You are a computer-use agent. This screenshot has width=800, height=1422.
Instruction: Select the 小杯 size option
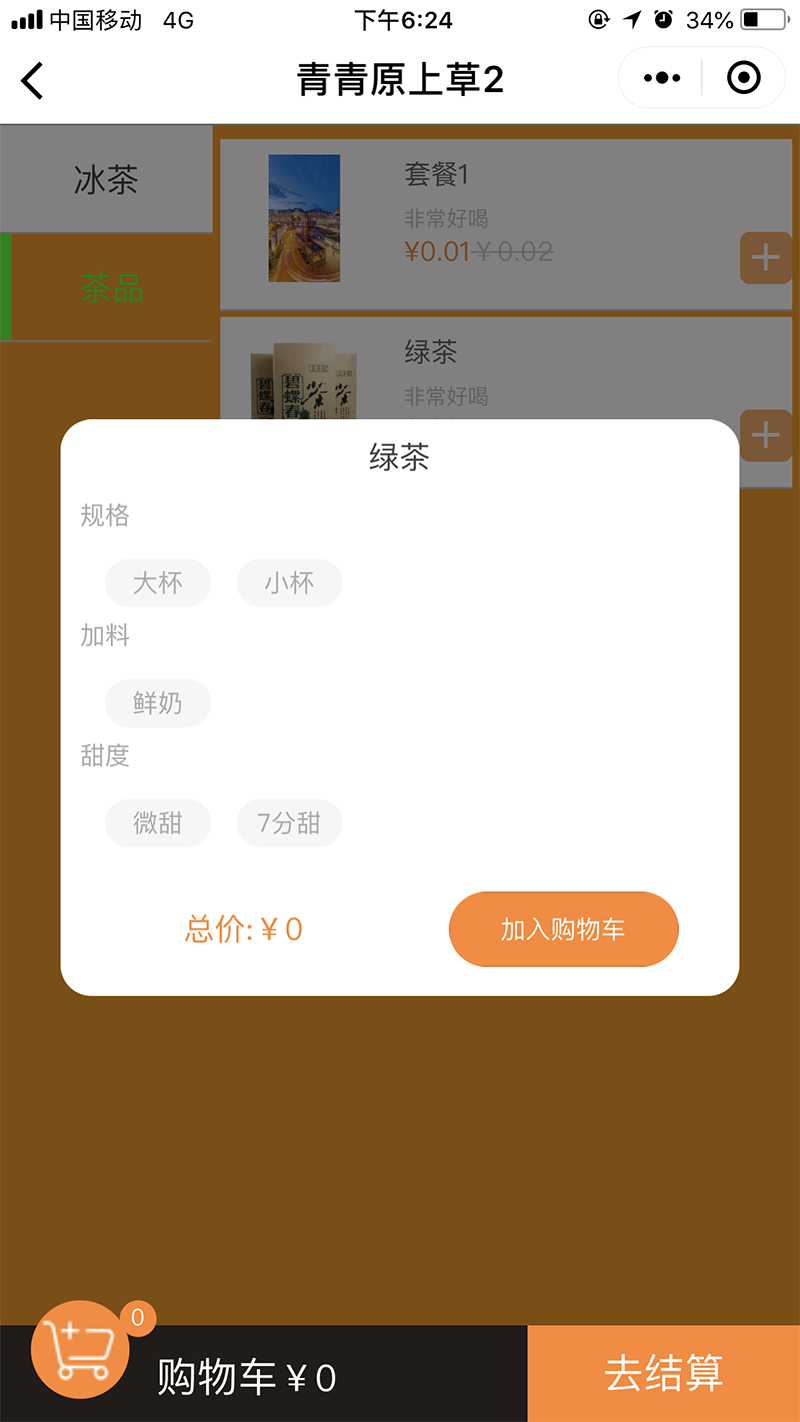pyautogui.click(x=289, y=582)
